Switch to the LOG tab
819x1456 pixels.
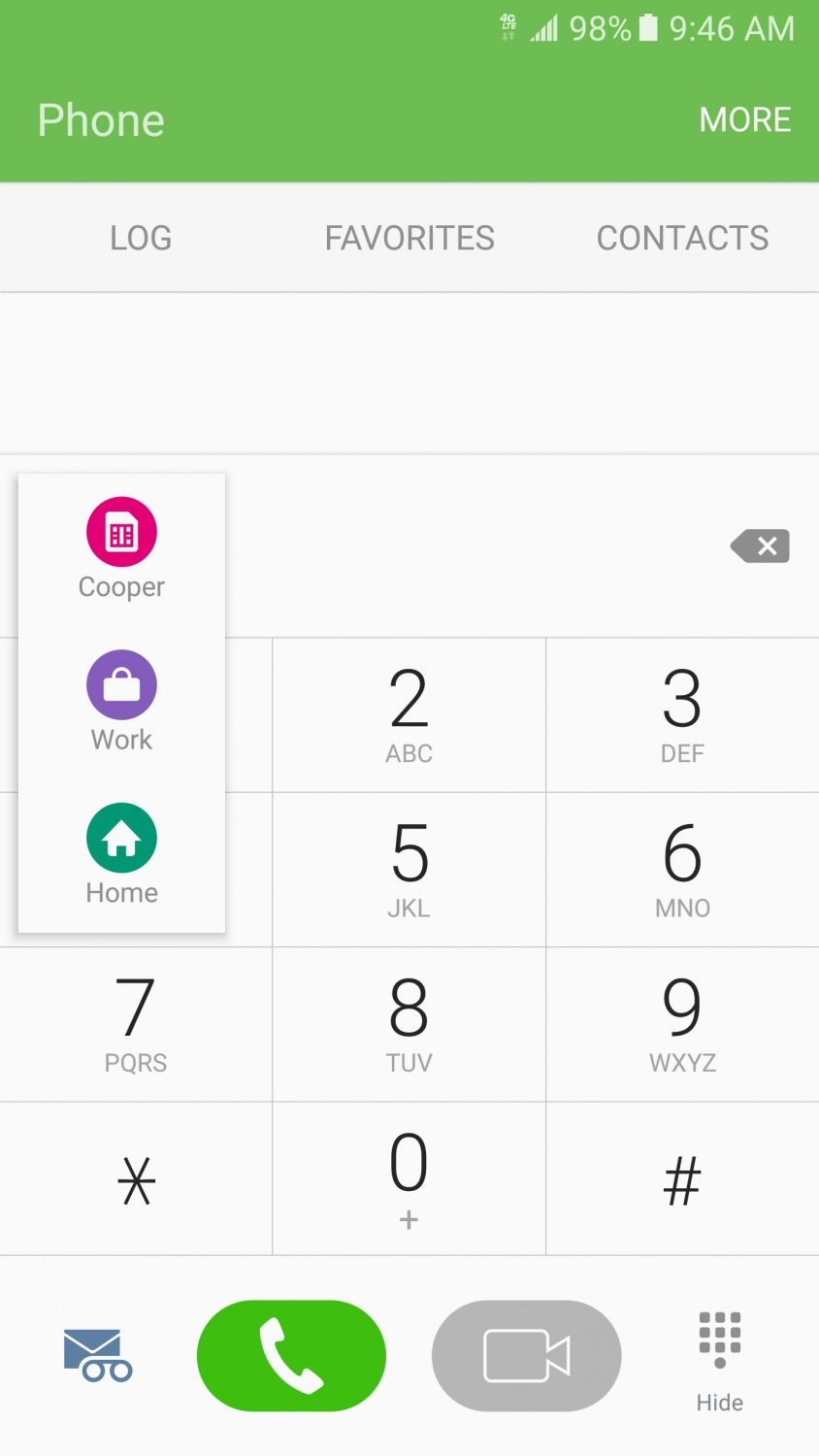click(141, 238)
